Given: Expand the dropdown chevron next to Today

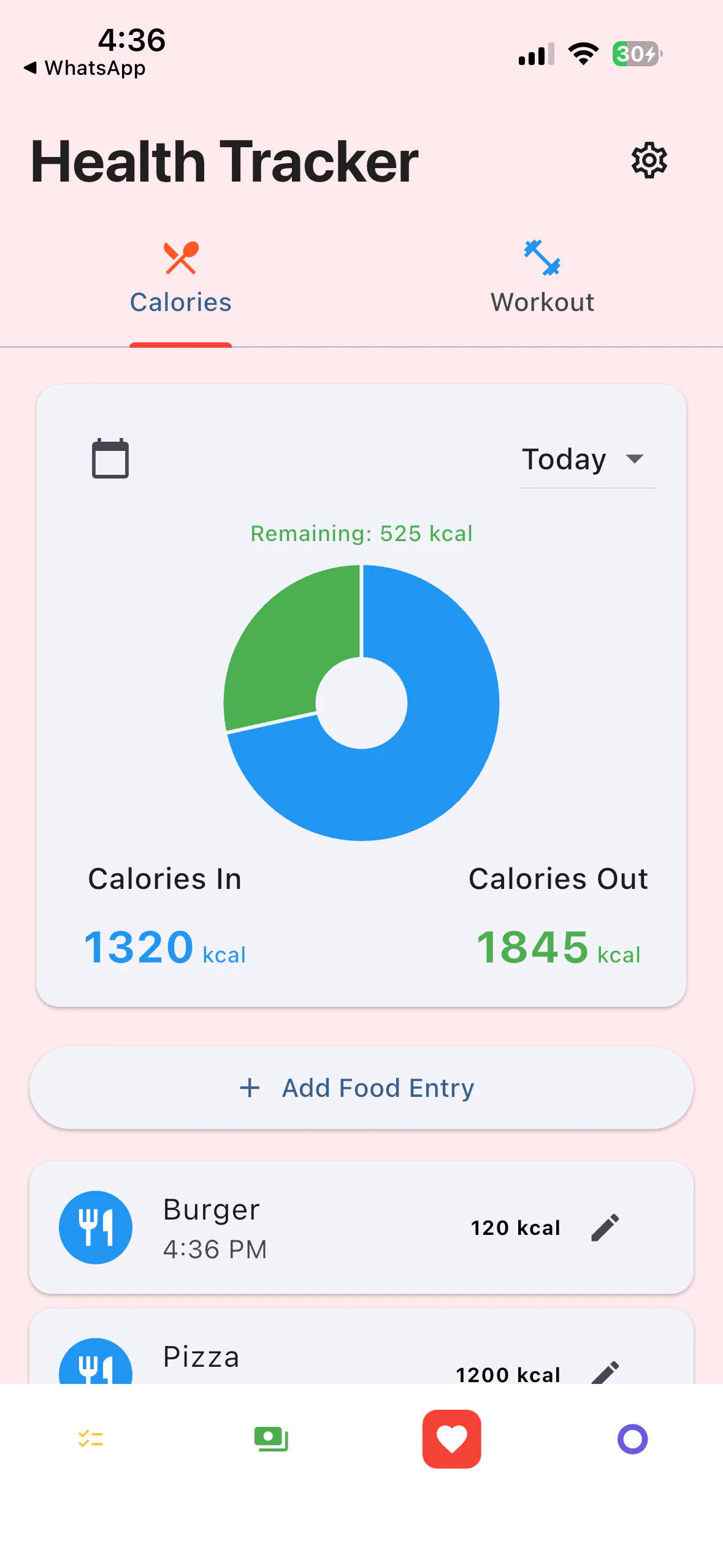Looking at the screenshot, I should tap(635, 458).
